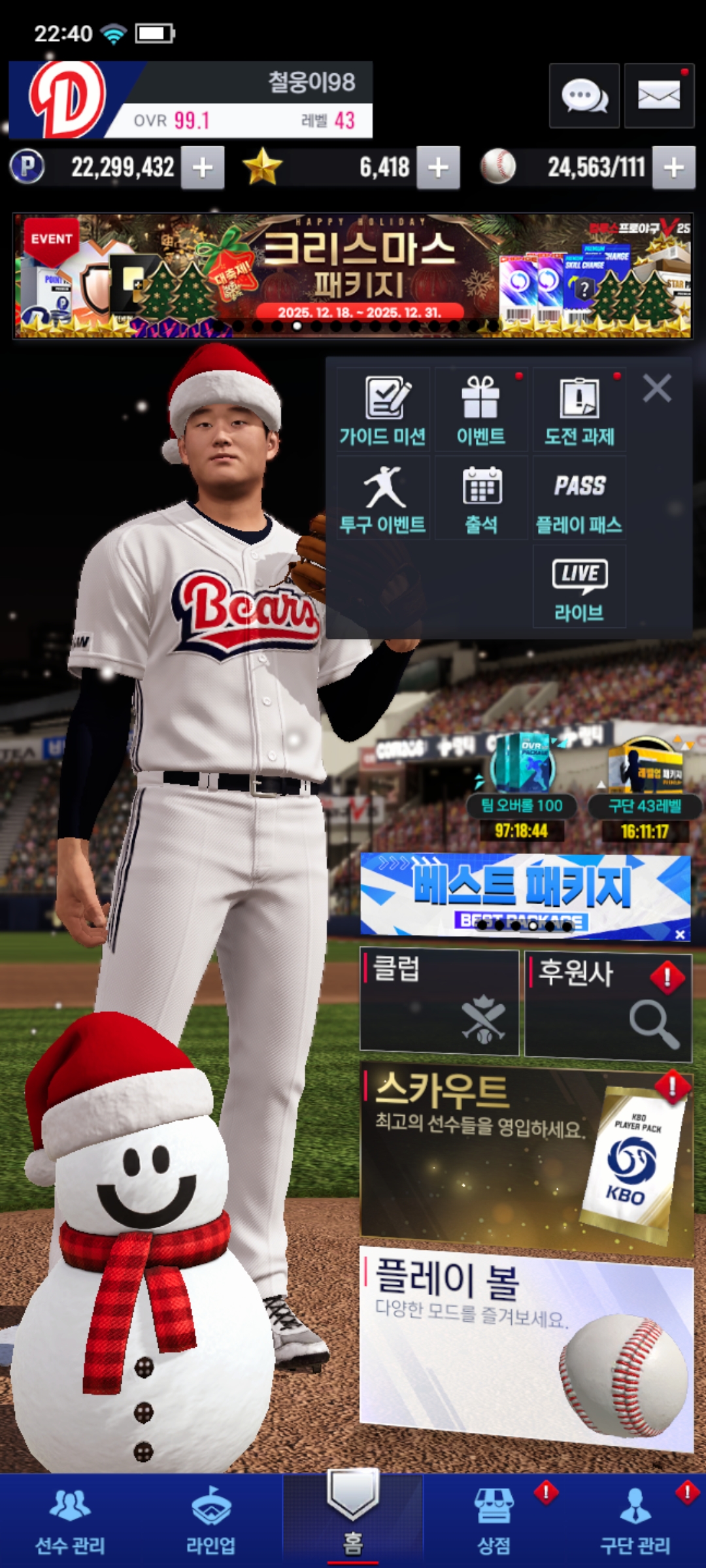Add more stars with the plus button

(x=438, y=168)
